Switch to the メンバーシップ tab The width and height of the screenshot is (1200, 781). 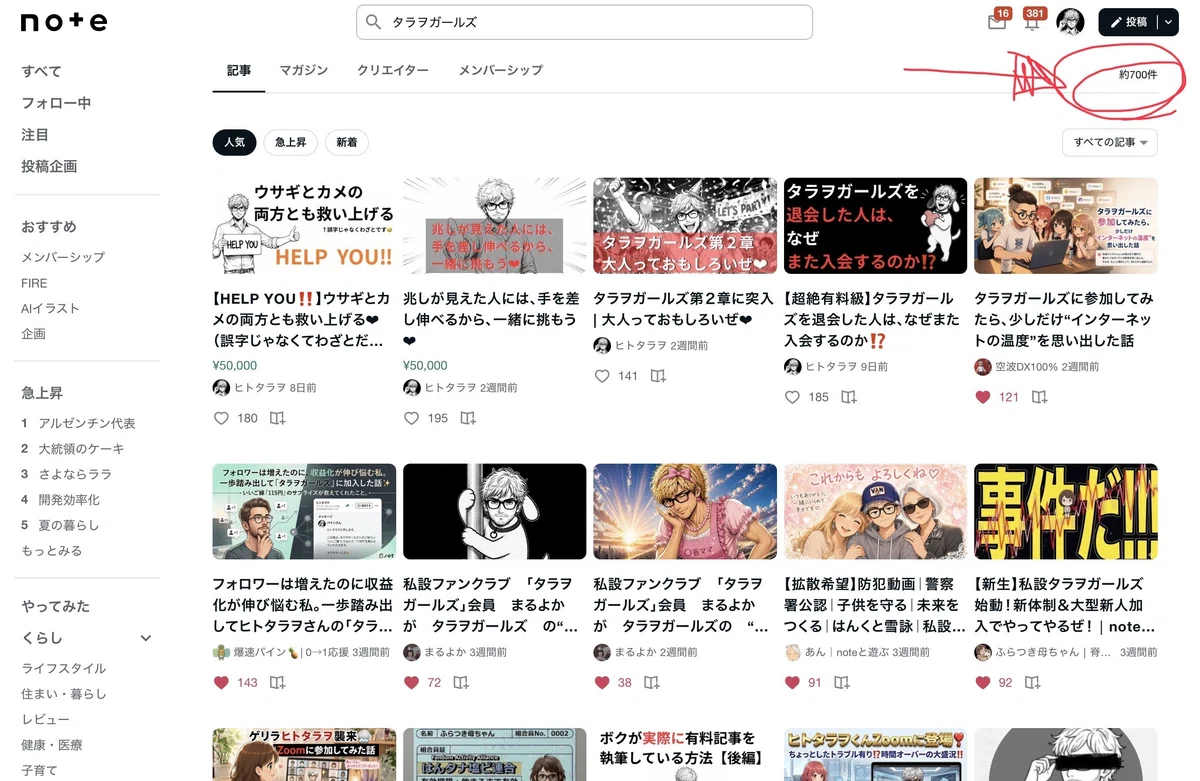(x=500, y=70)
